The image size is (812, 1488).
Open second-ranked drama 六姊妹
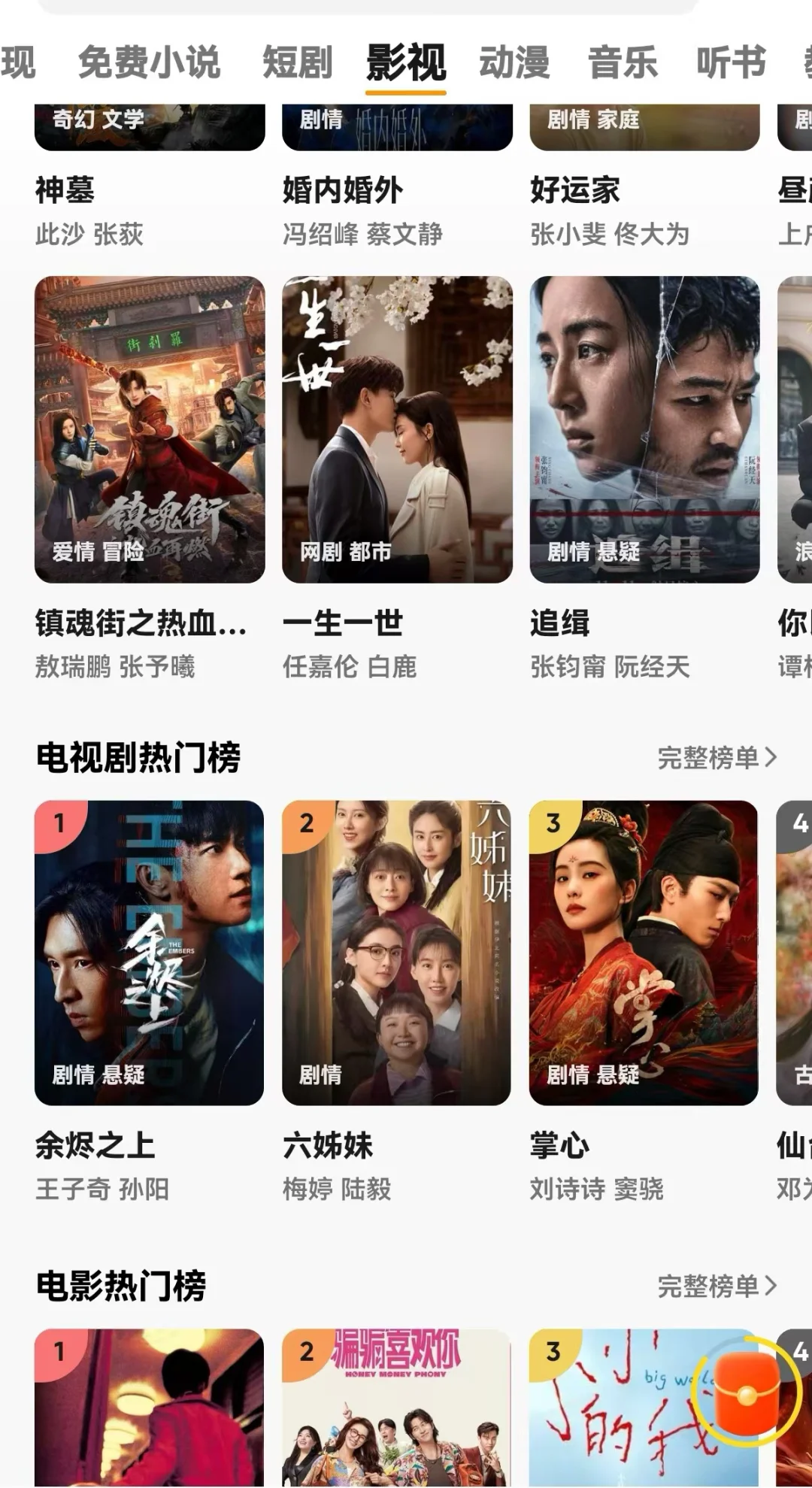click(396, 953)
